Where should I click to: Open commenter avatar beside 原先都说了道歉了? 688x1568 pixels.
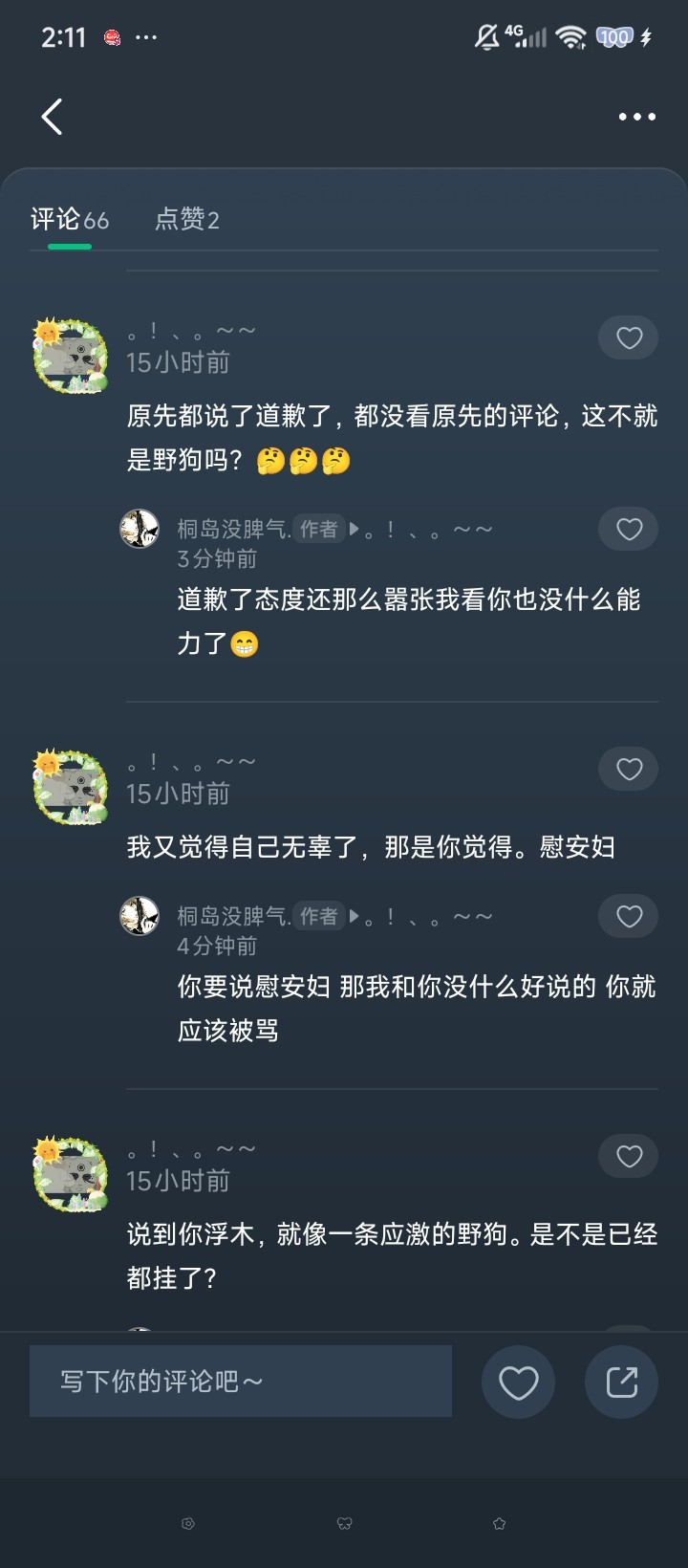point(70,356)
